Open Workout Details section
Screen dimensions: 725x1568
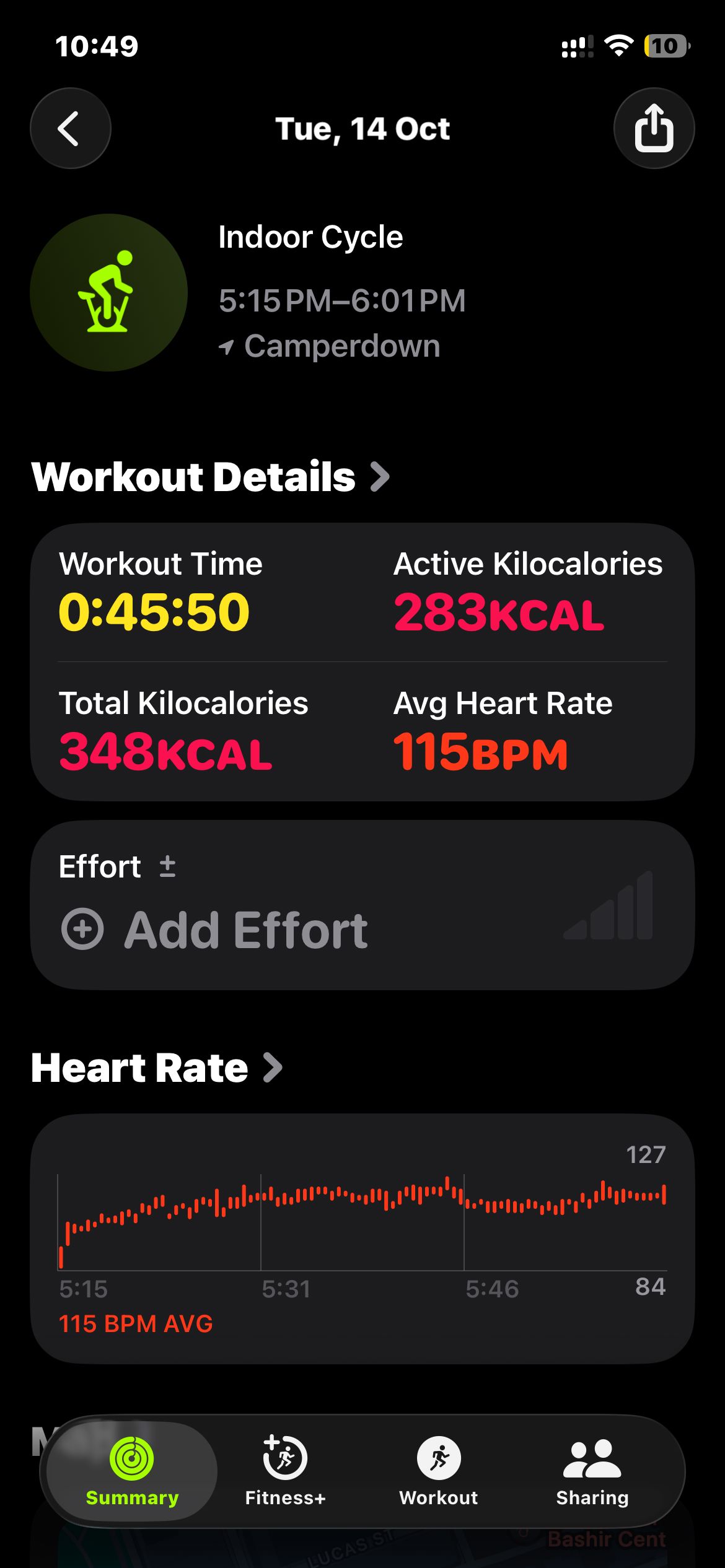(x=211, y=477)
